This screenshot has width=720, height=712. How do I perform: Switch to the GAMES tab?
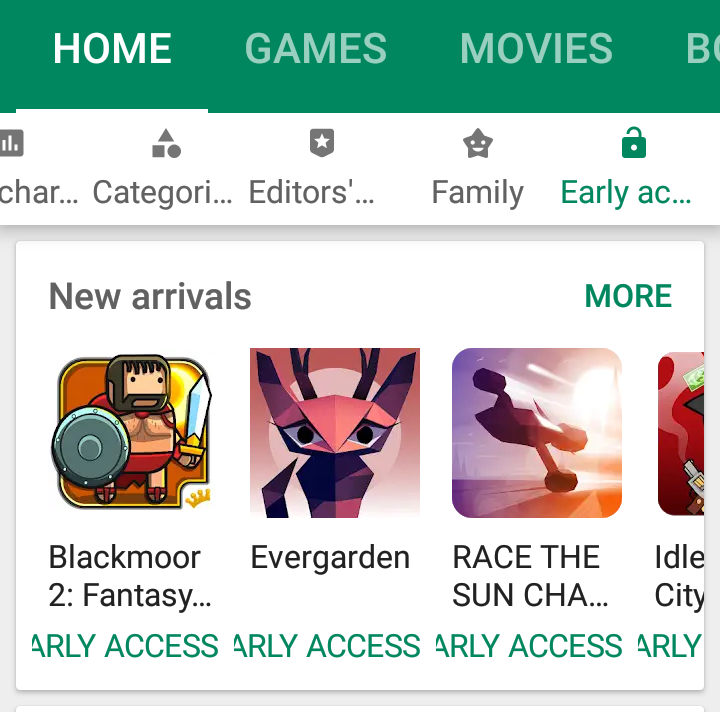315,50
